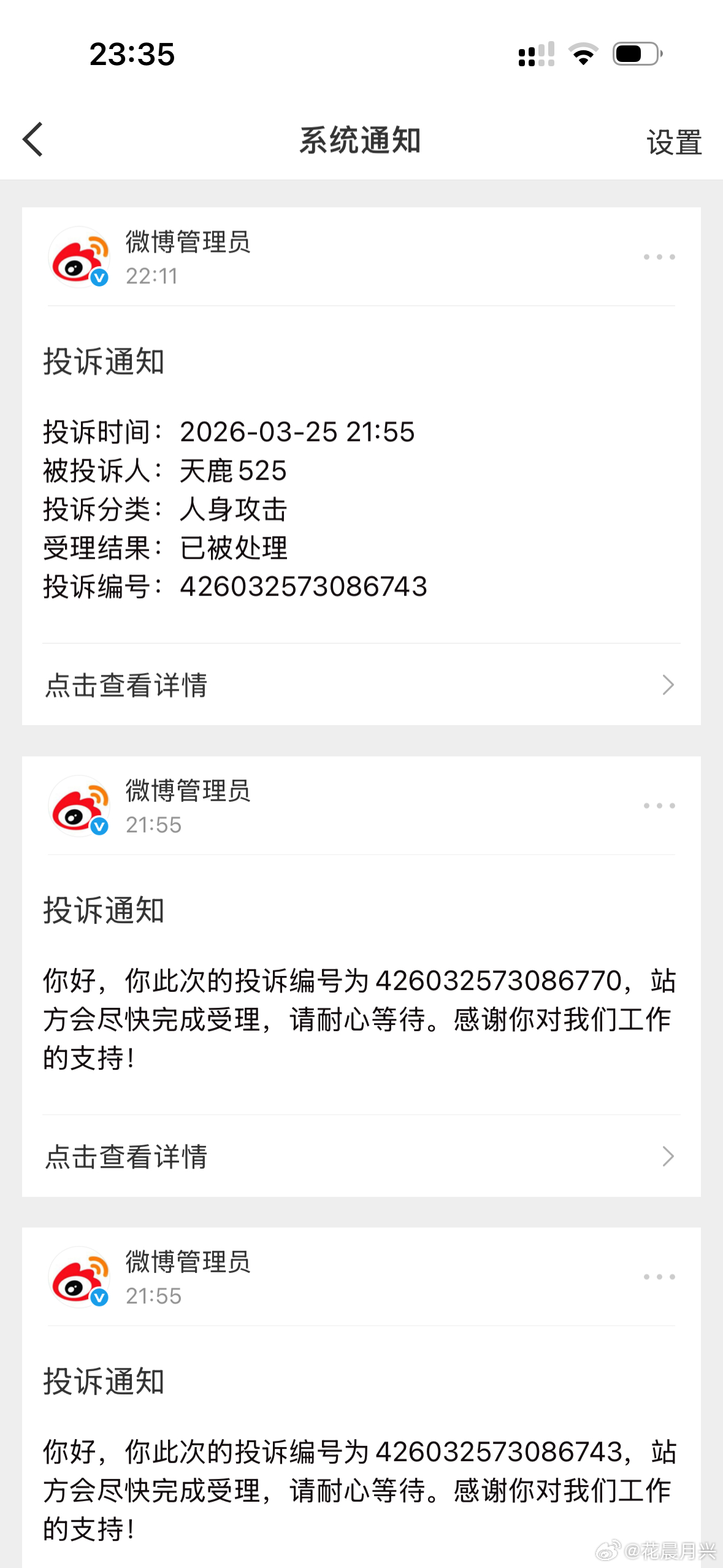
Task: Open the Weibo administrator avatar in first notification
Action: coord(80,258)
